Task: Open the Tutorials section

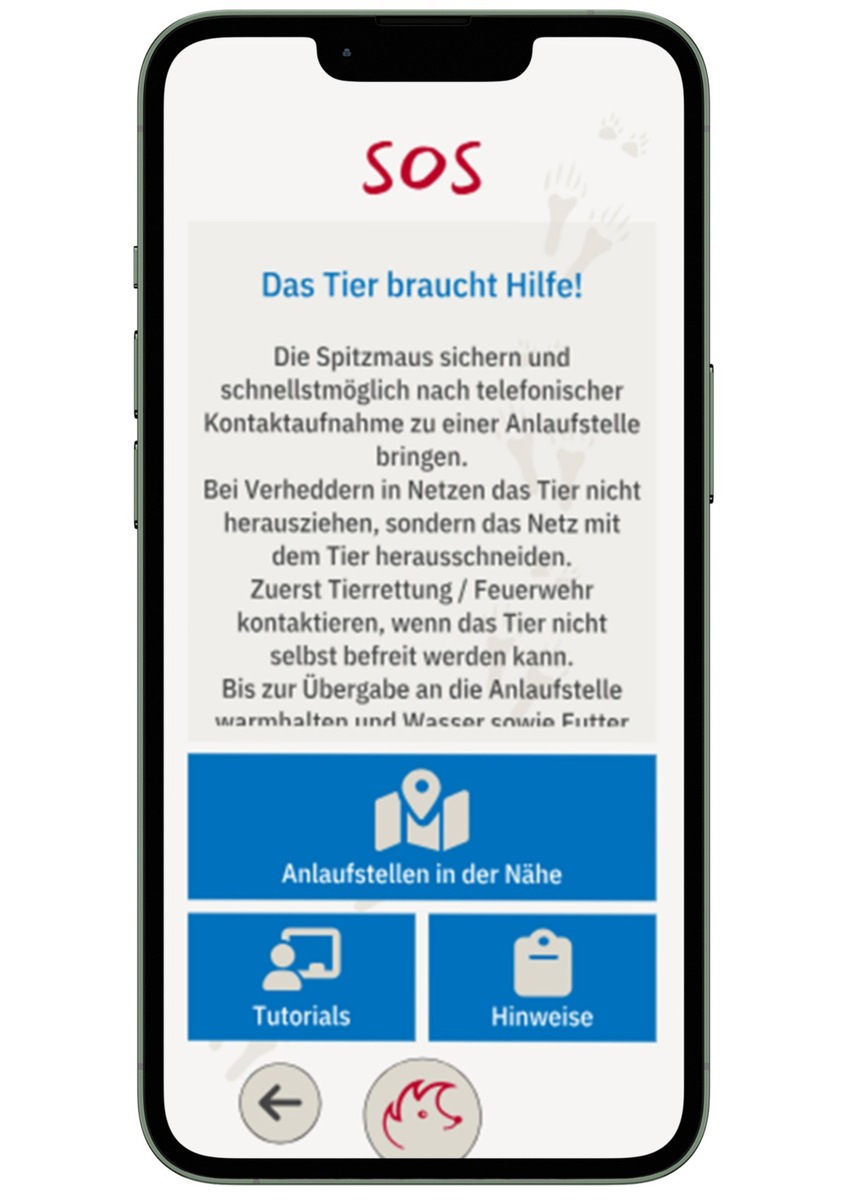Action: tap(301, 977)
